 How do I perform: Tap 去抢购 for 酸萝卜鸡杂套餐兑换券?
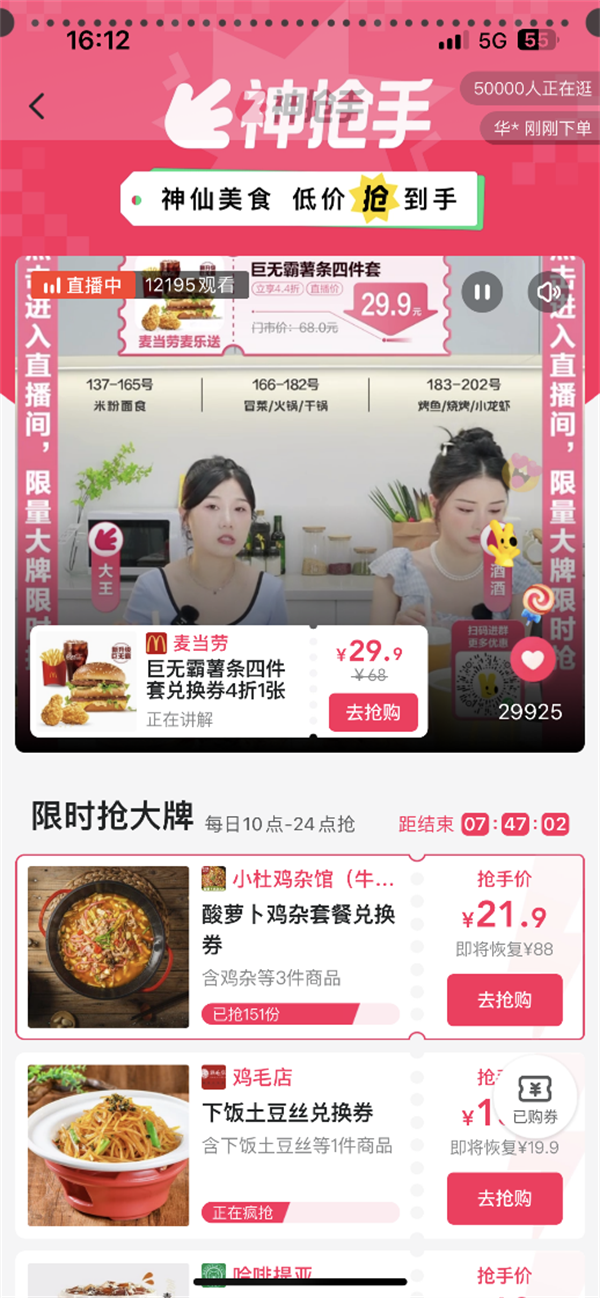pos(504,999)
